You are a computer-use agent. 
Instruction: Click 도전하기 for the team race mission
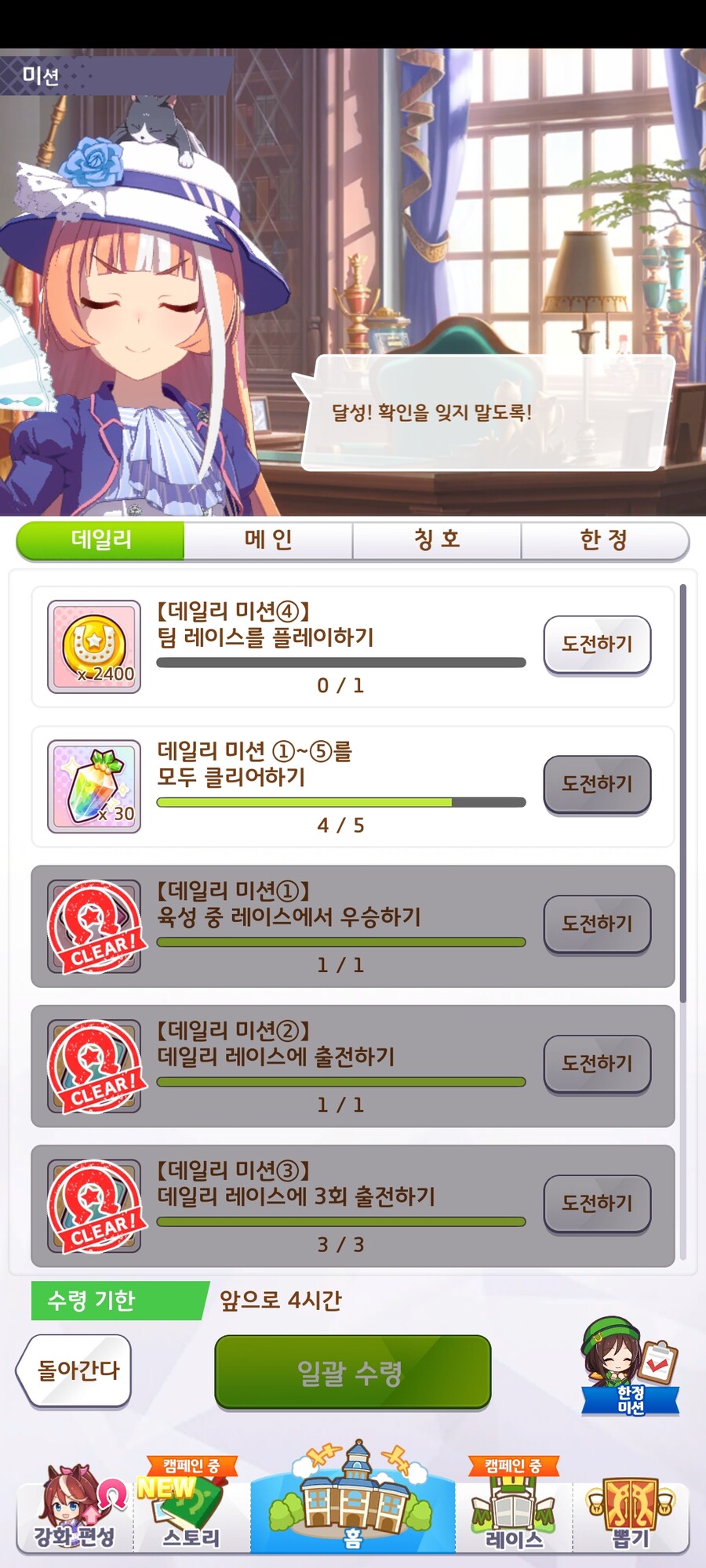pos(598,645)
